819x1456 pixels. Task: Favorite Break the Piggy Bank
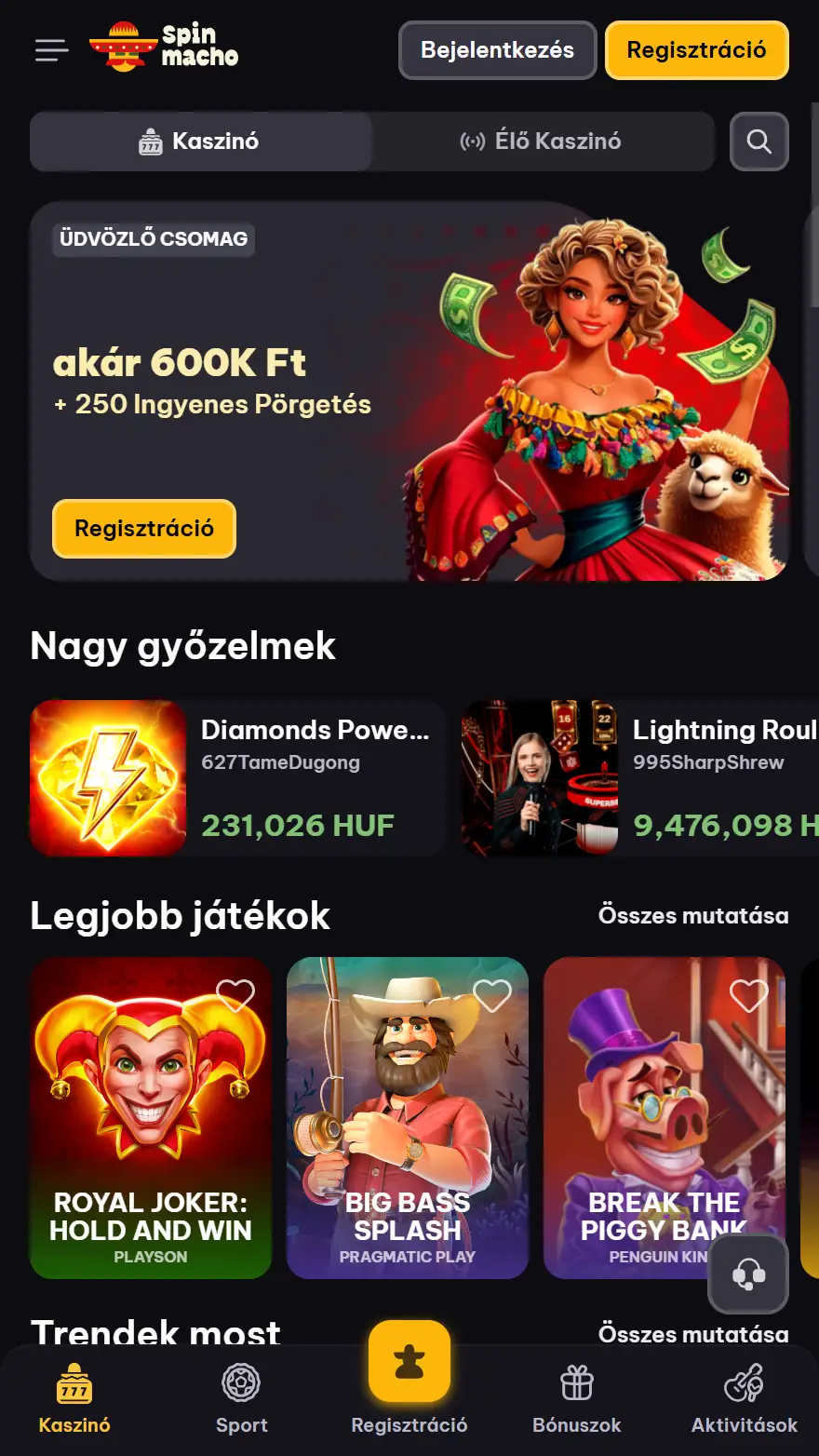tap(748, 995)
